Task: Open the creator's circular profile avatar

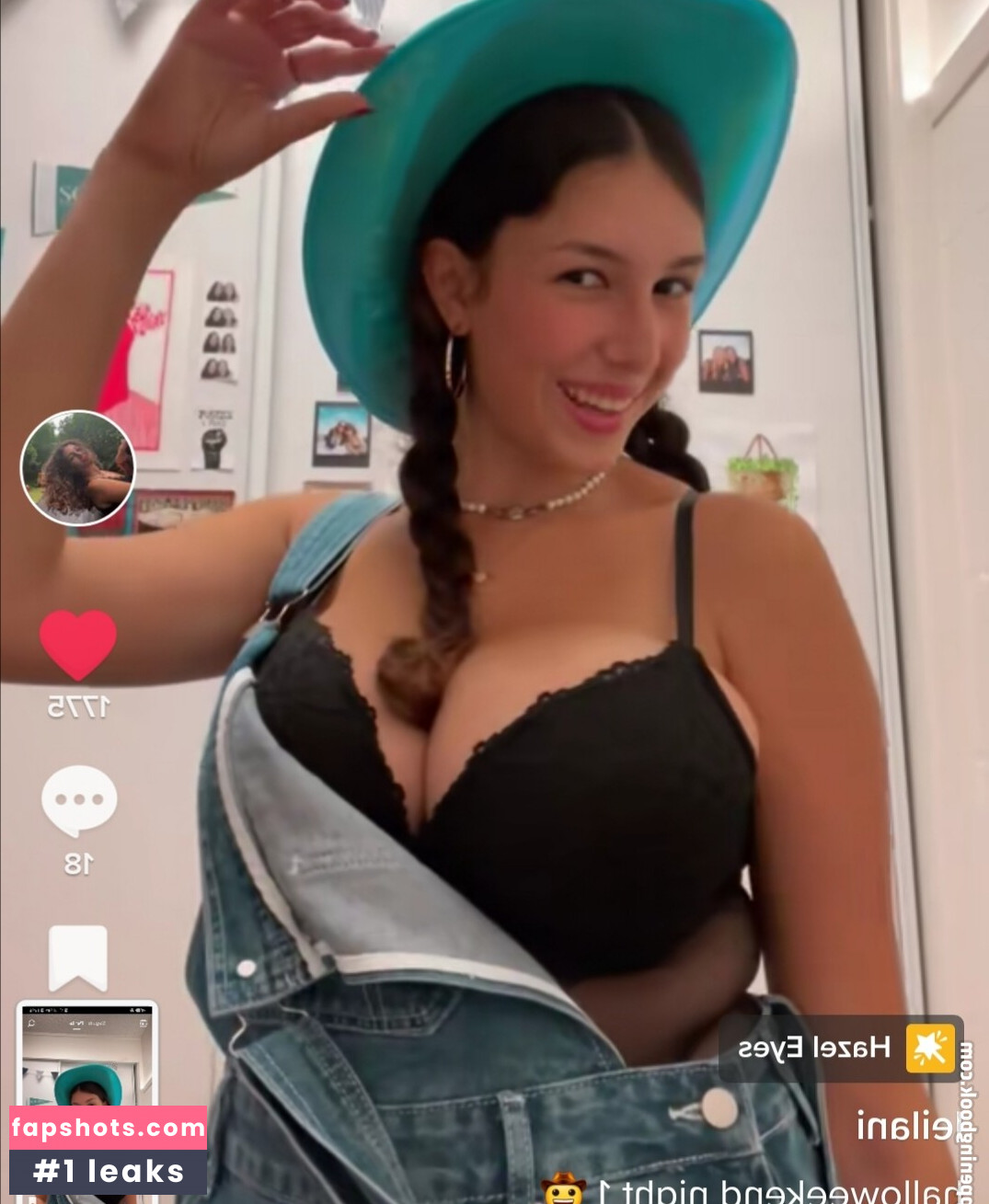Action: coord(78,469)
